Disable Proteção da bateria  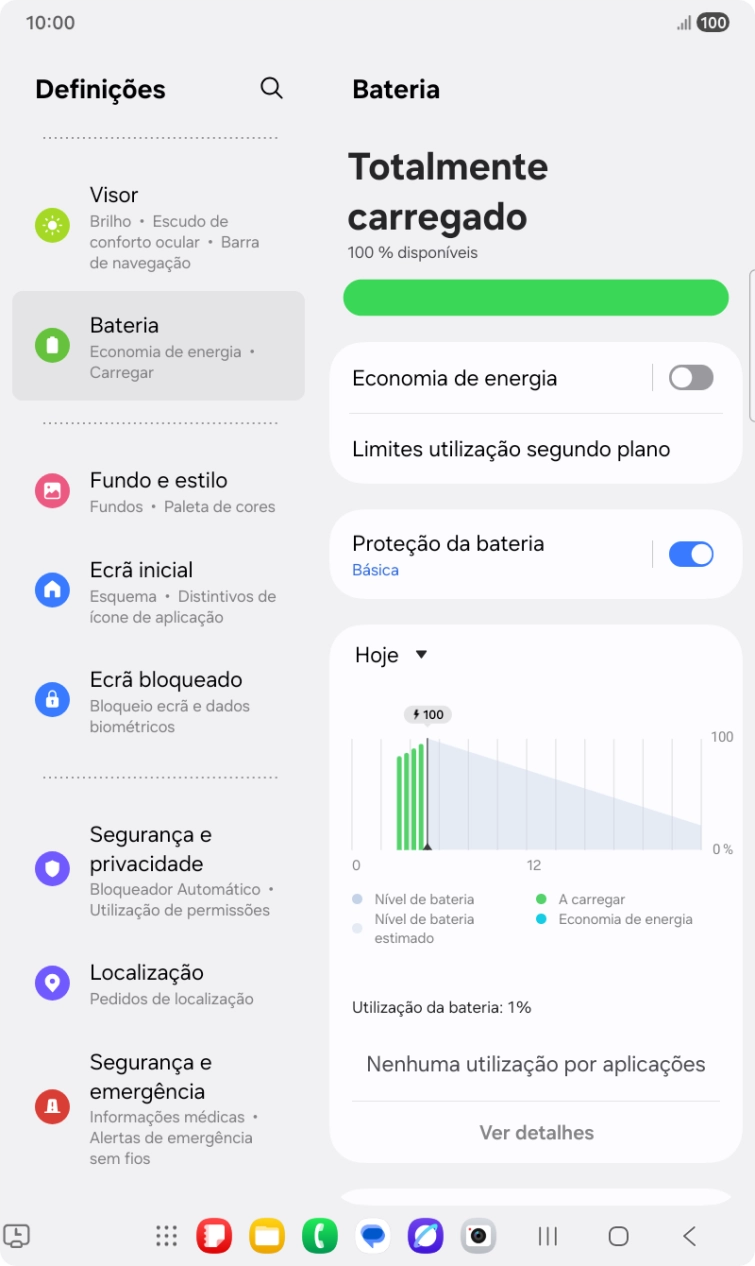tap(690, 552)
